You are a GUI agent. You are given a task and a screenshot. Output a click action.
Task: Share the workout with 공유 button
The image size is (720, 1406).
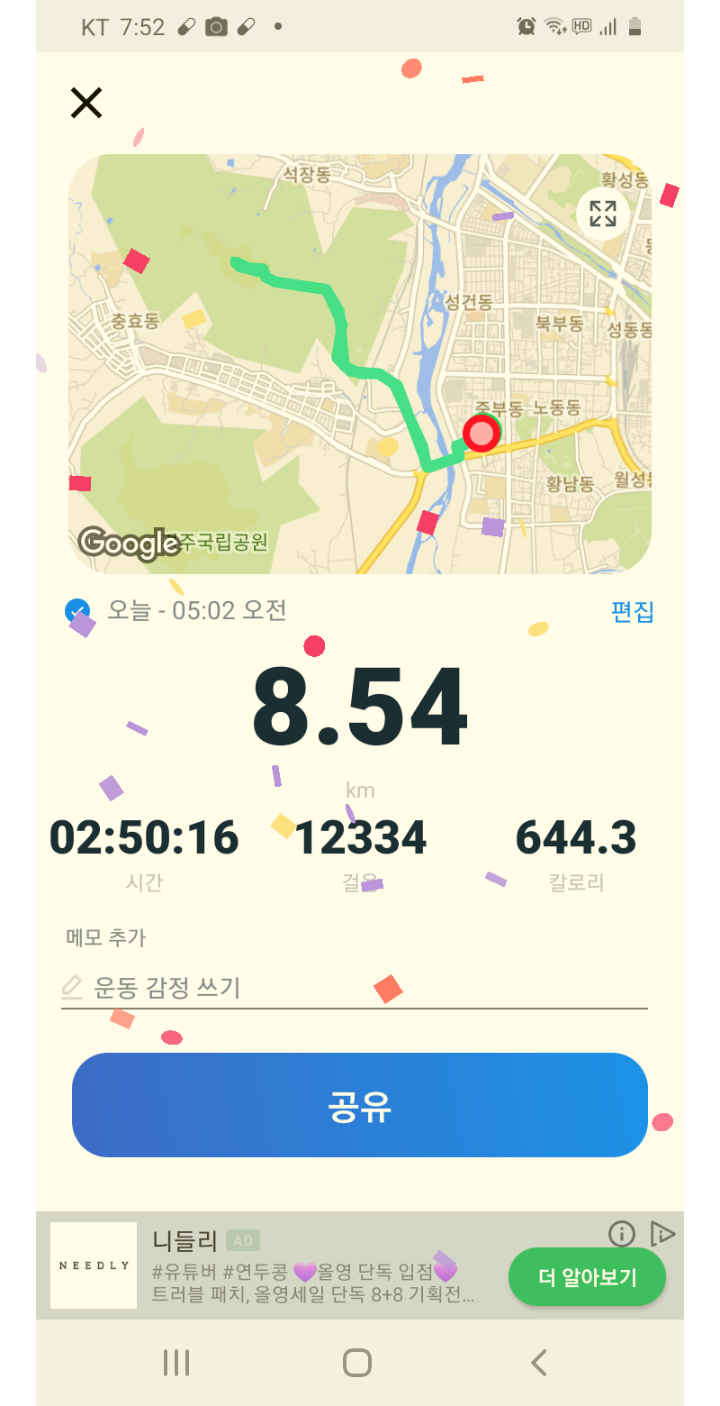click(x=360, y=1105)
